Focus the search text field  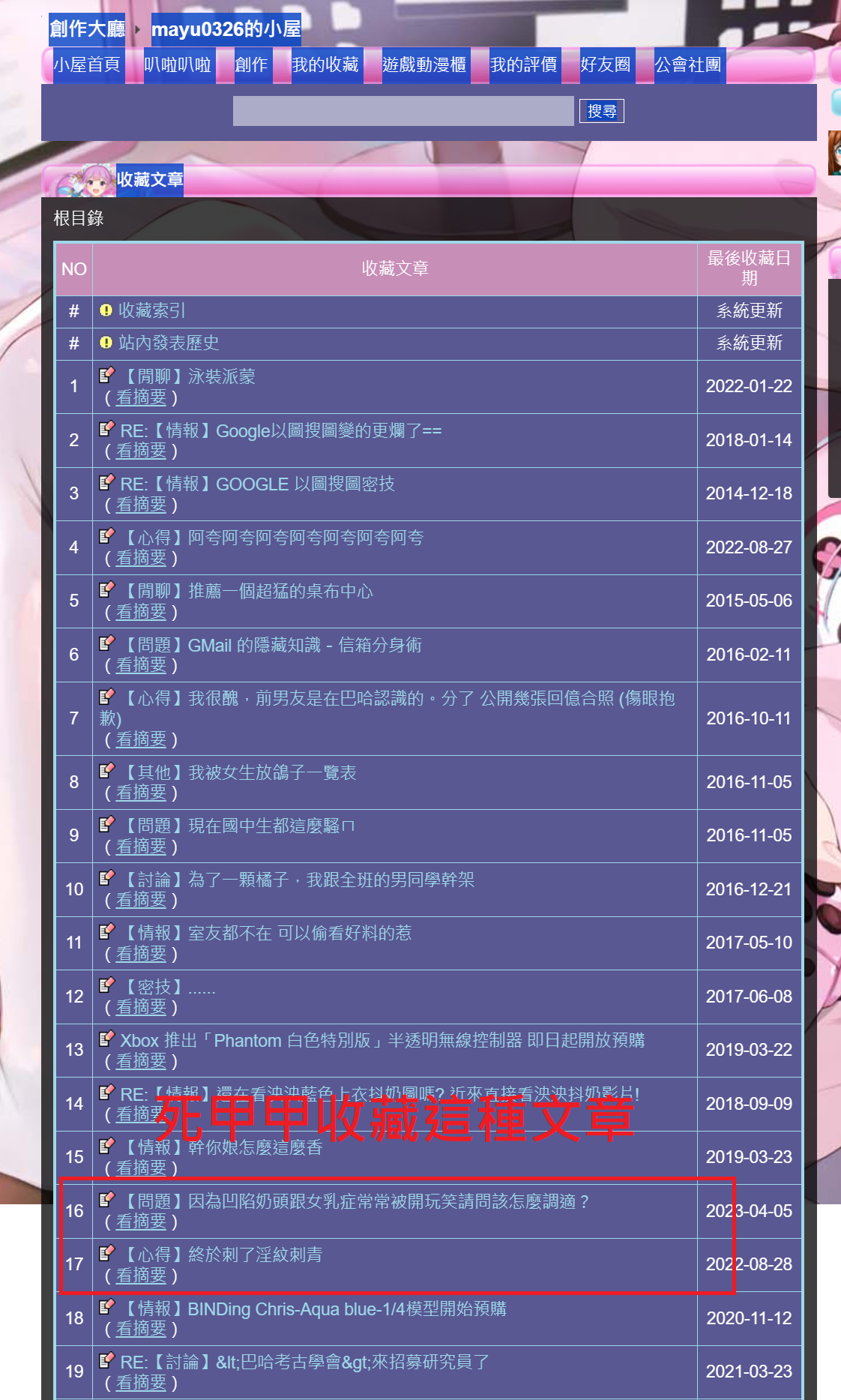coord(403,111)
